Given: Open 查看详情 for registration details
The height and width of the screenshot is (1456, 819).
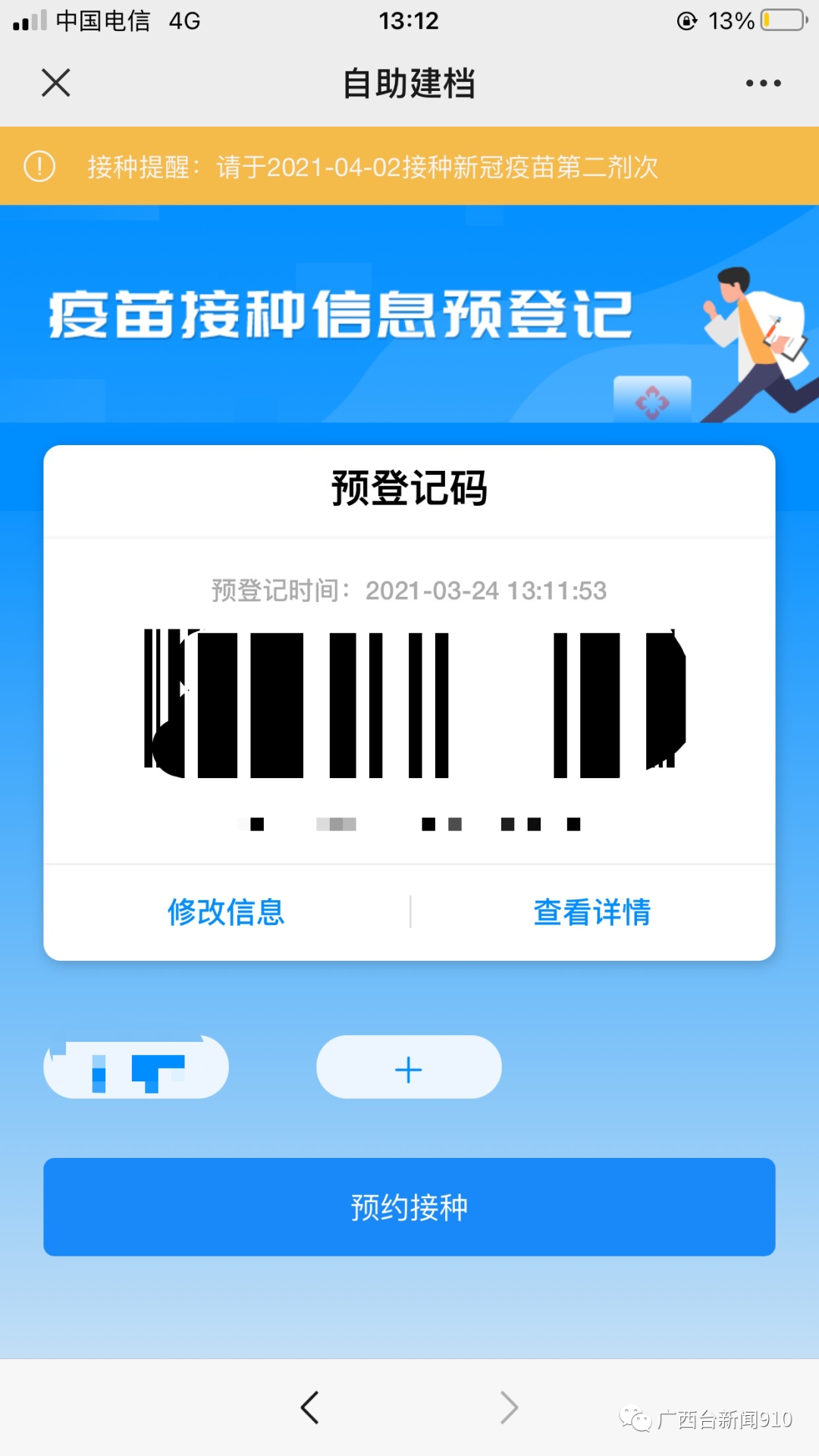Looking at the screenshot, I should click(x=592, y=912).
